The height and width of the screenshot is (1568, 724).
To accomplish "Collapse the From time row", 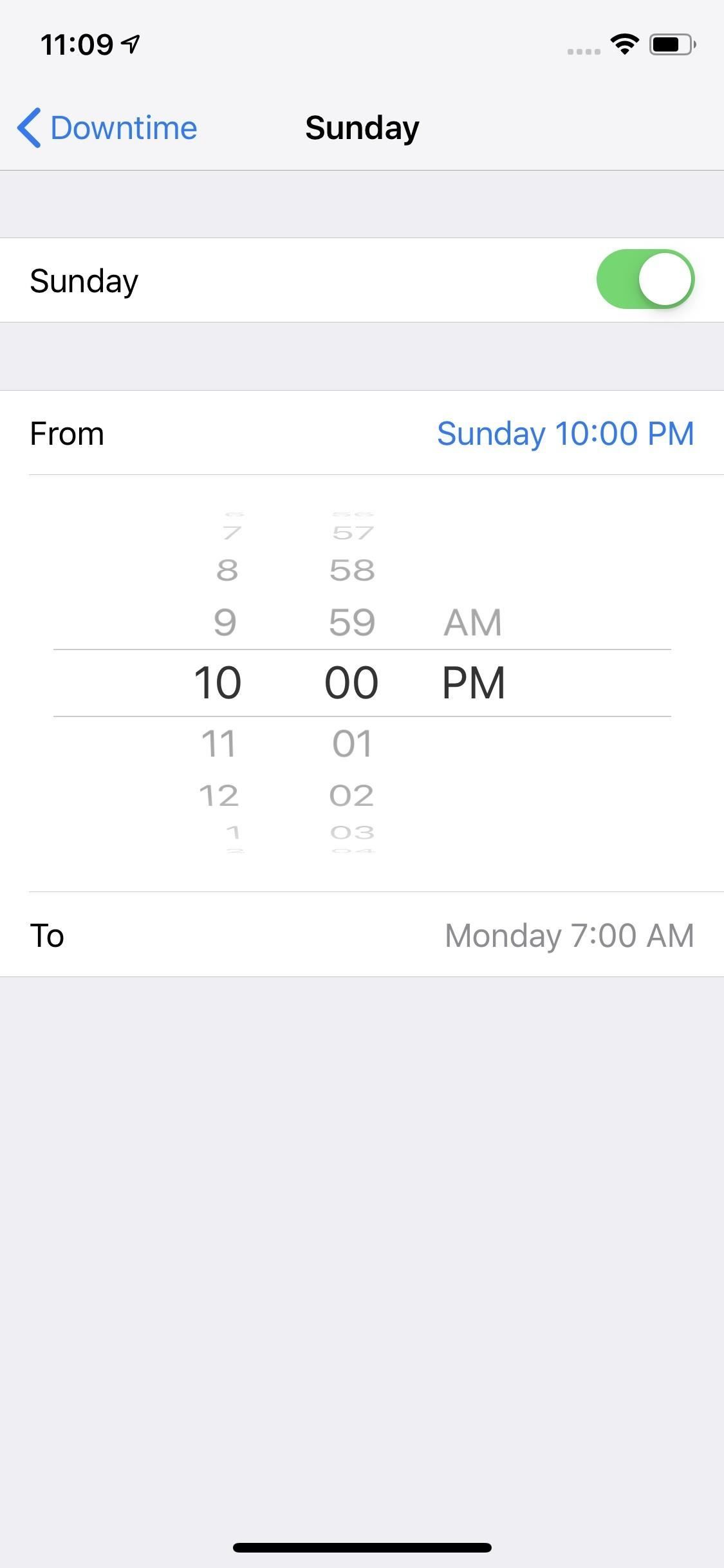I will click(362, 433).
